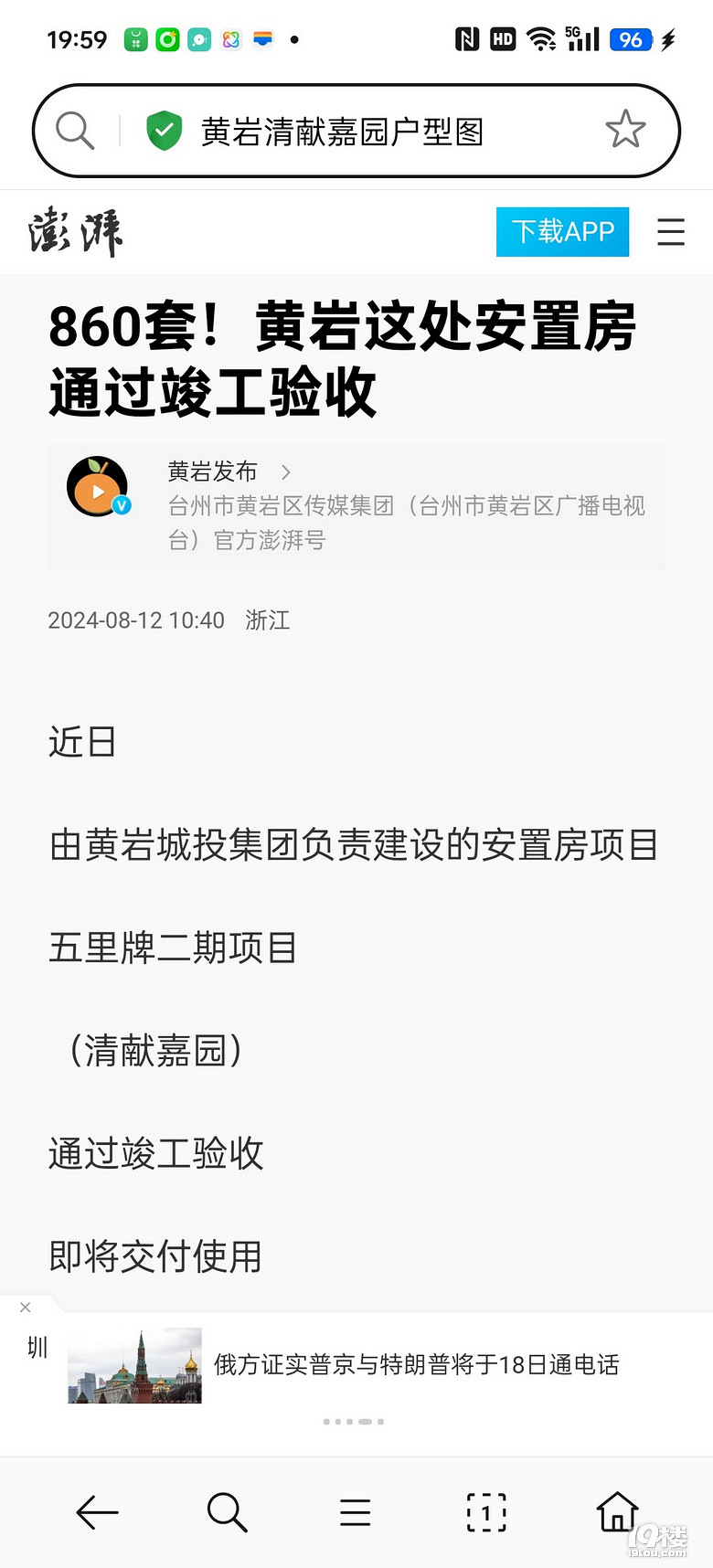
Task: View open tabs via the tab counter
Action: pos(486,1512)
